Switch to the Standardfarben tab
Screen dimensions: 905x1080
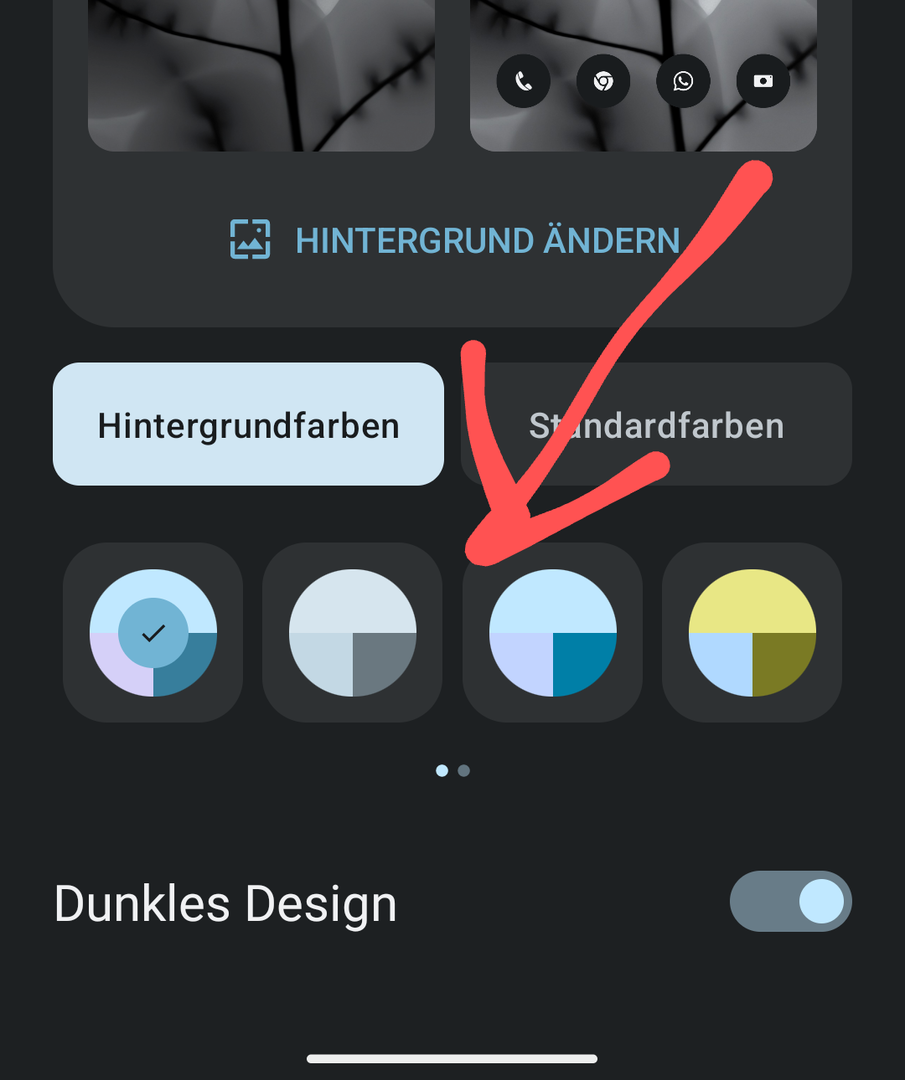pyautogui.click(x=656, y=425)
